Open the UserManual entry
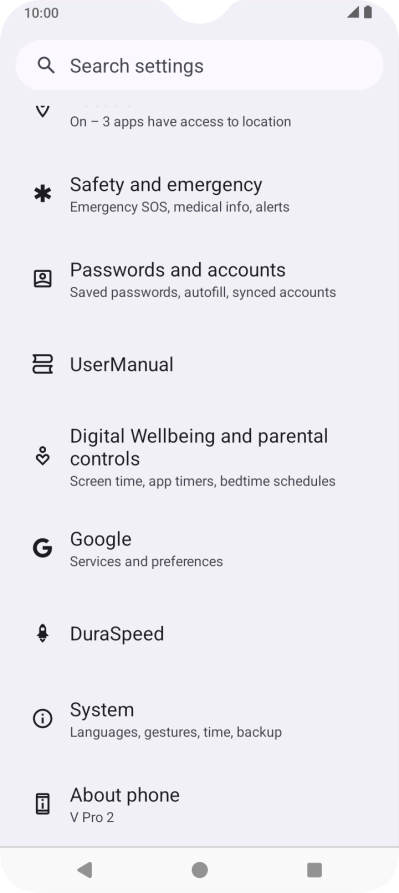 199,364
